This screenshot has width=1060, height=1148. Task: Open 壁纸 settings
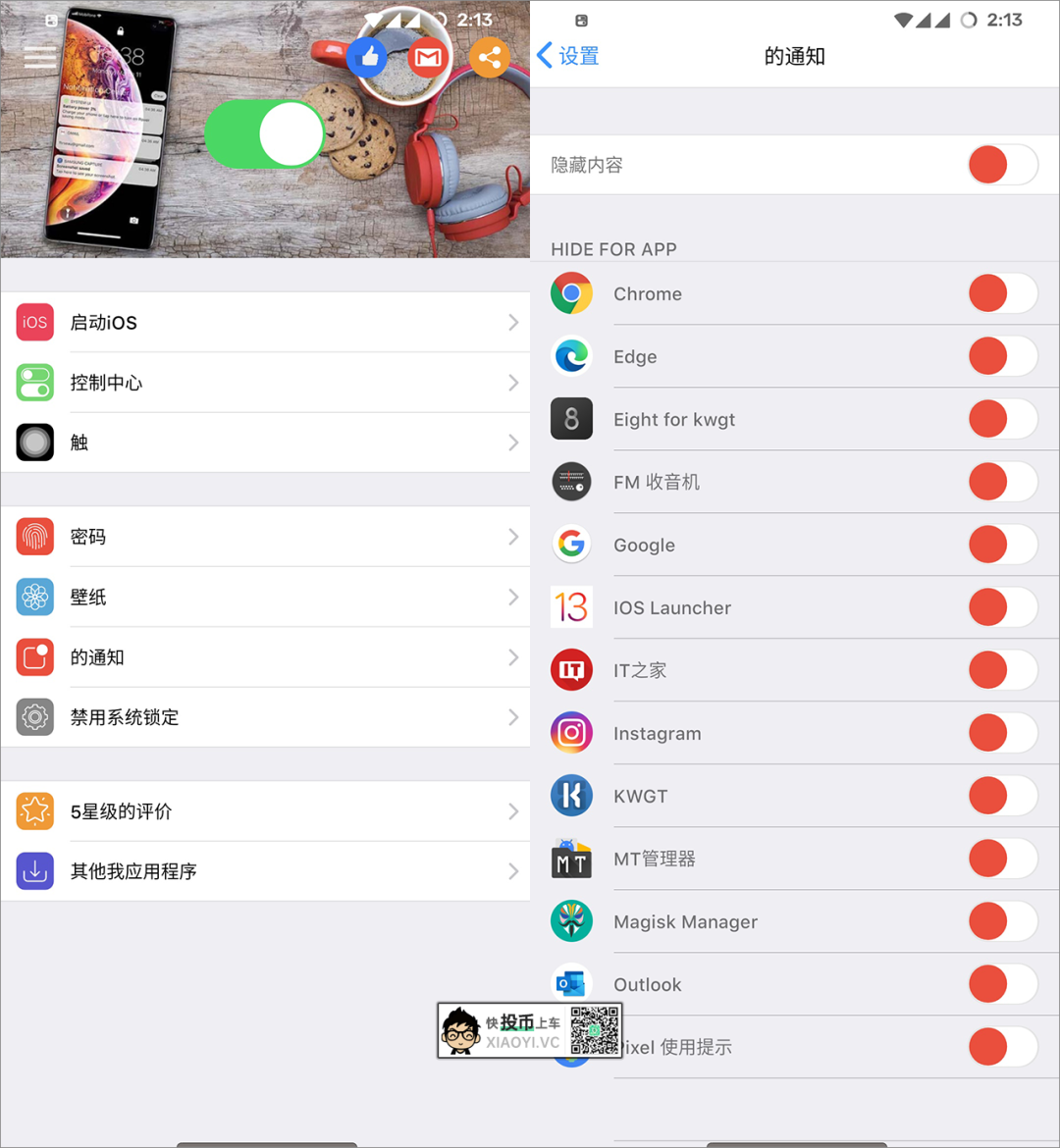[x=265, y=597]
